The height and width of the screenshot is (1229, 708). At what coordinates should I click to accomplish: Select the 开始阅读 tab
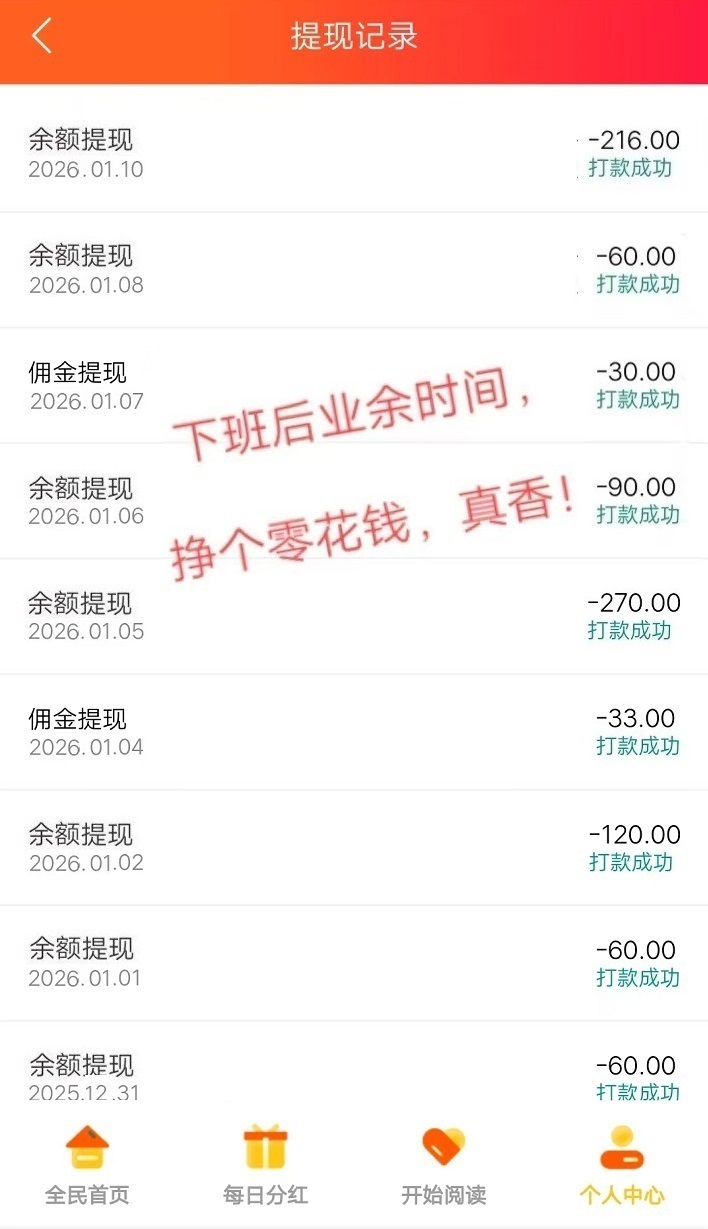coord(443,1165)
